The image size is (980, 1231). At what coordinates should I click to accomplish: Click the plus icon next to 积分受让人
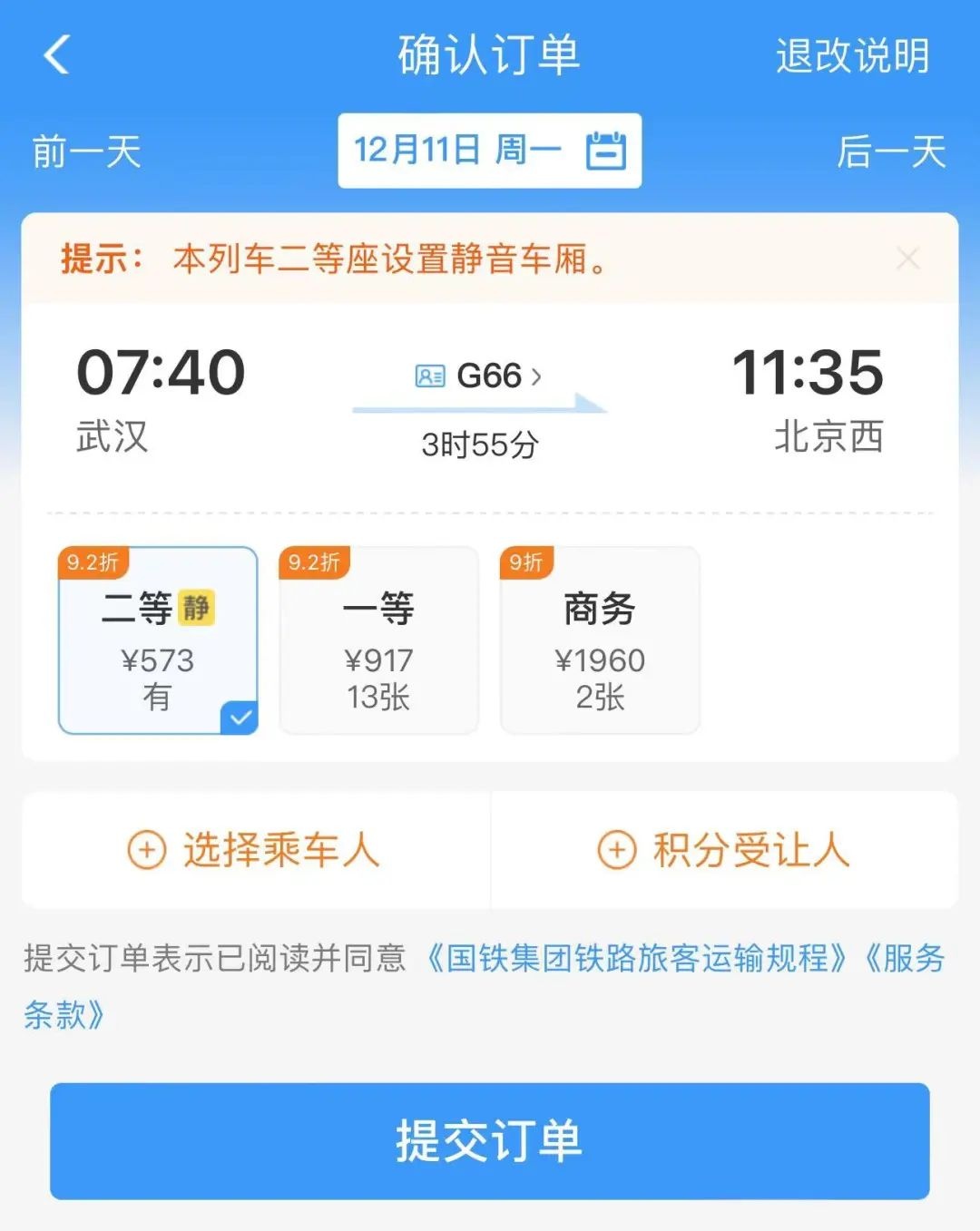(x=618, y=850)
